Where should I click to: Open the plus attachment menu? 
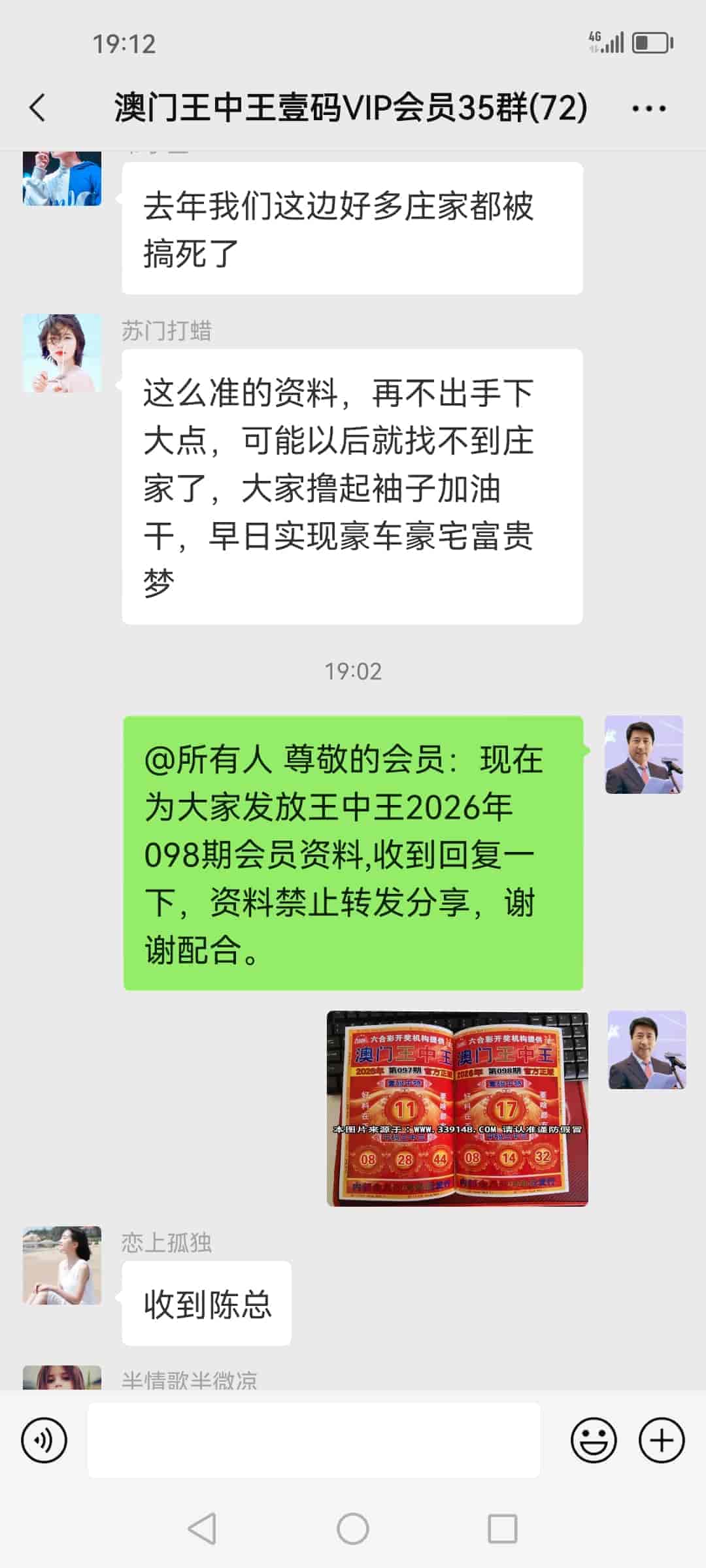(662, 1440)
